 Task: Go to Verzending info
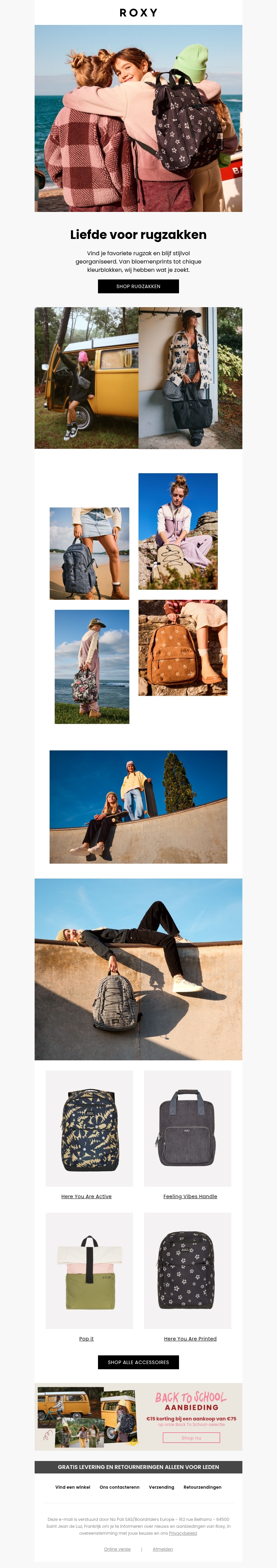point(161,1487)
